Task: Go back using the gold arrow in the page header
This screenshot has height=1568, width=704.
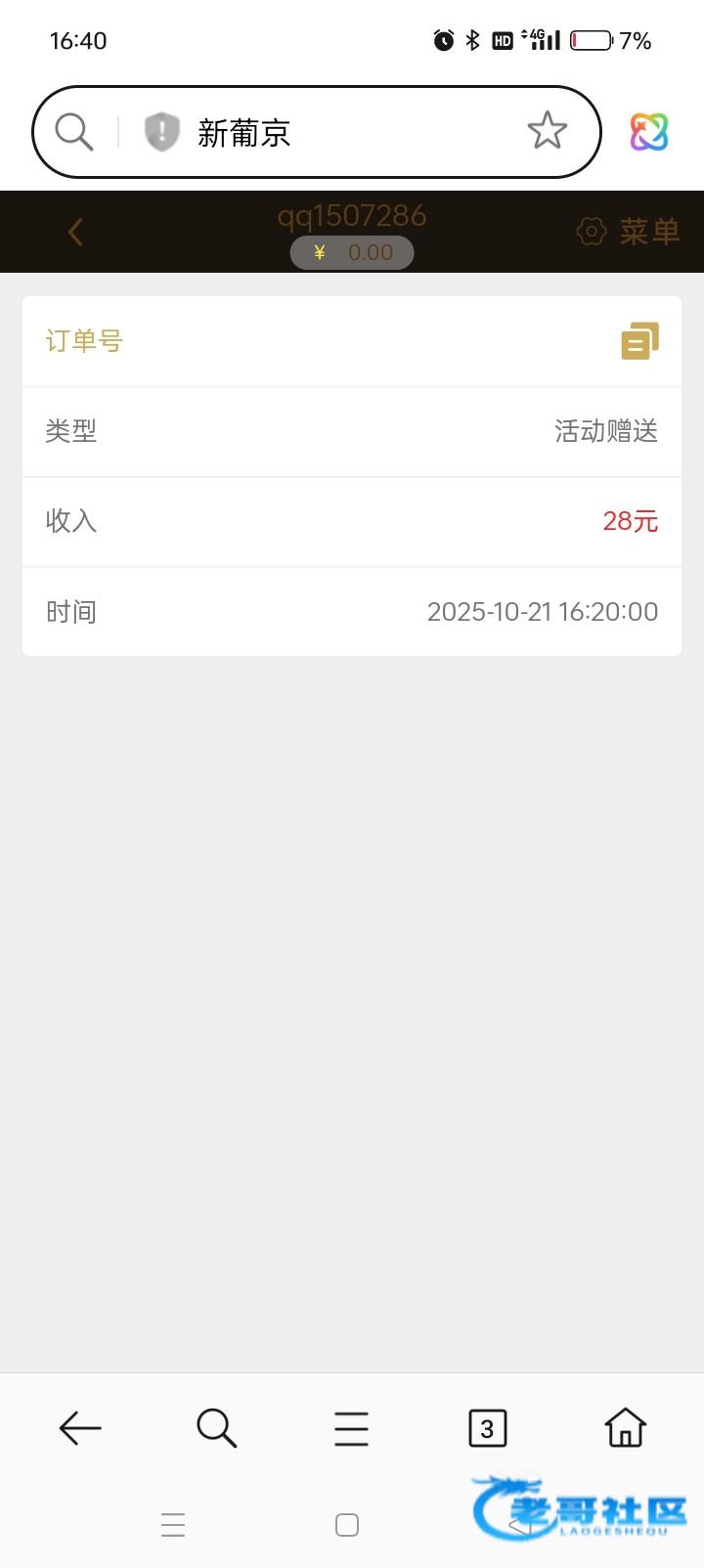Action: tap(75, 232)
